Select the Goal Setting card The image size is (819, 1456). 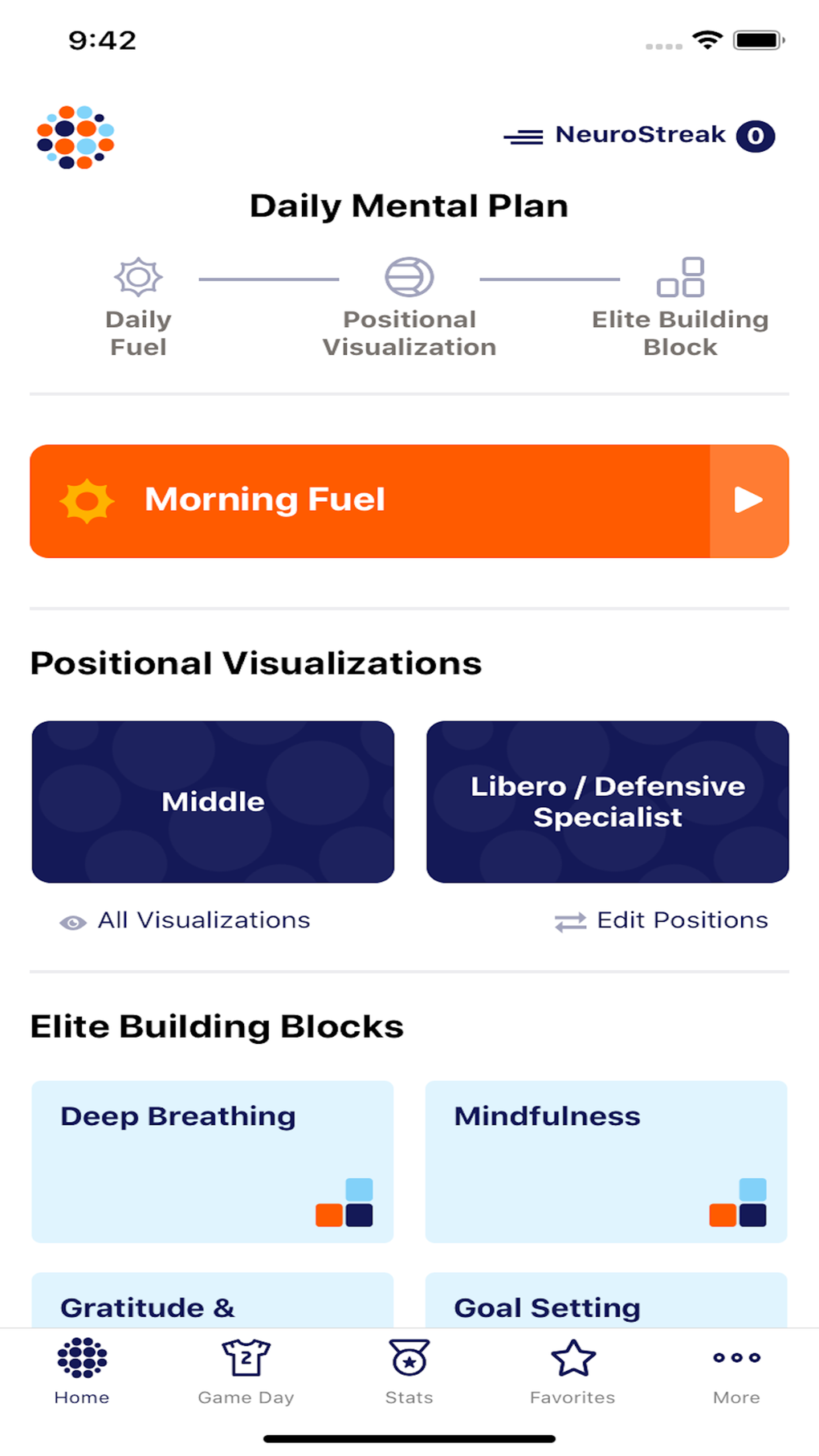click(x=605, y=1301)
